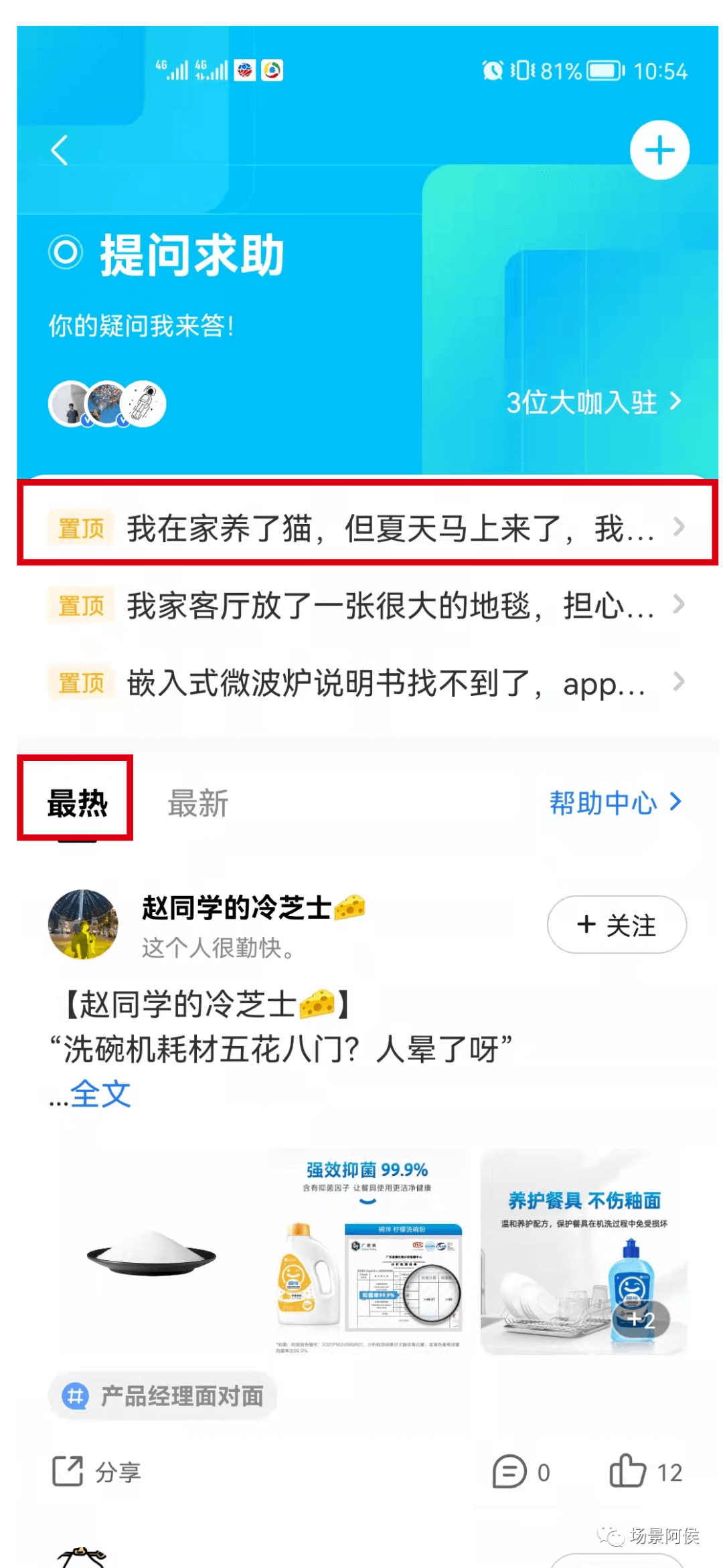723x1568 pixels.
Task: Share the dishwasher supplies post
Action: click(97, 1472)
